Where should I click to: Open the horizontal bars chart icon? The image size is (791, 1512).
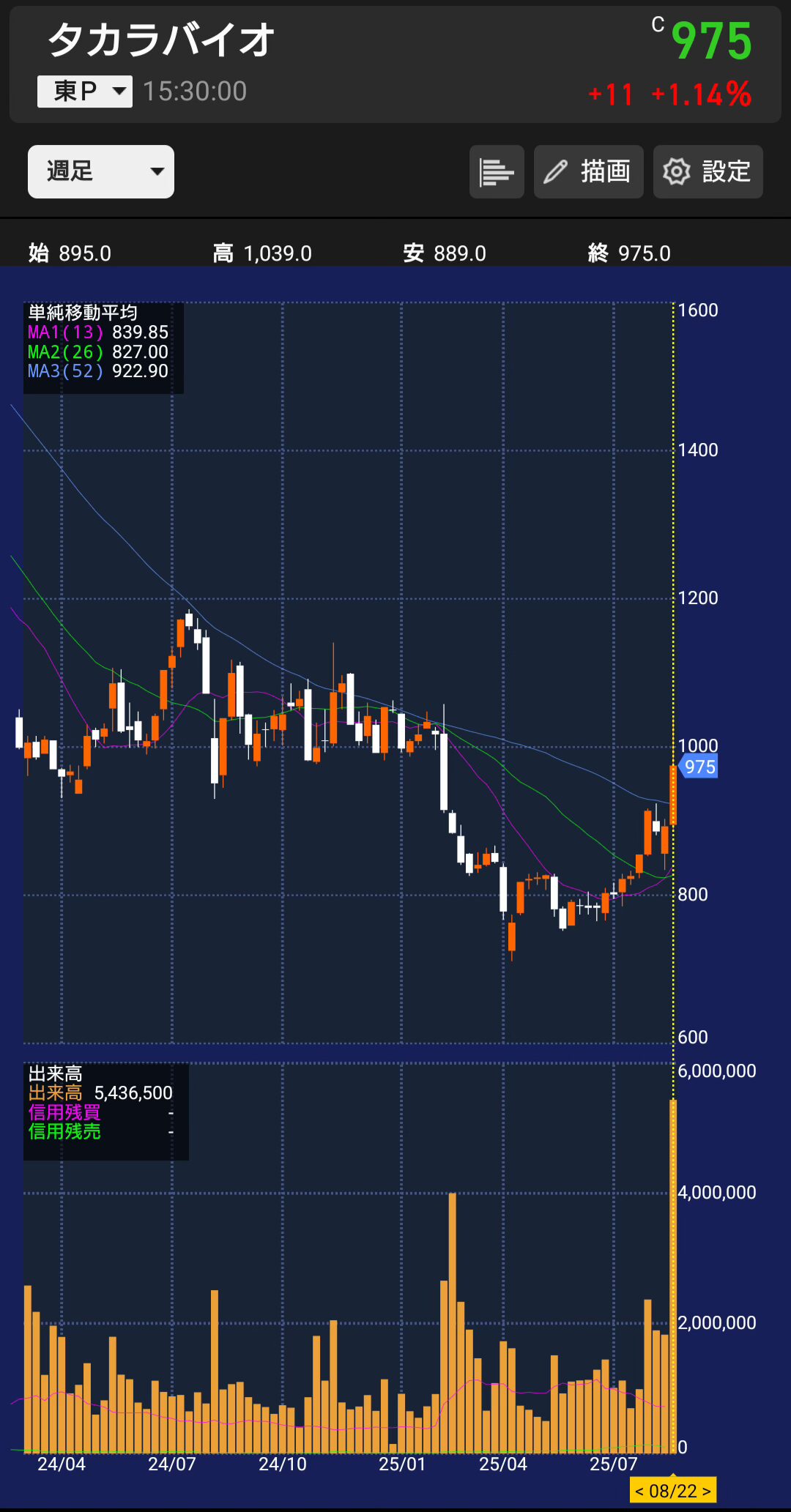pyautogui.click(x=497, y=171)
